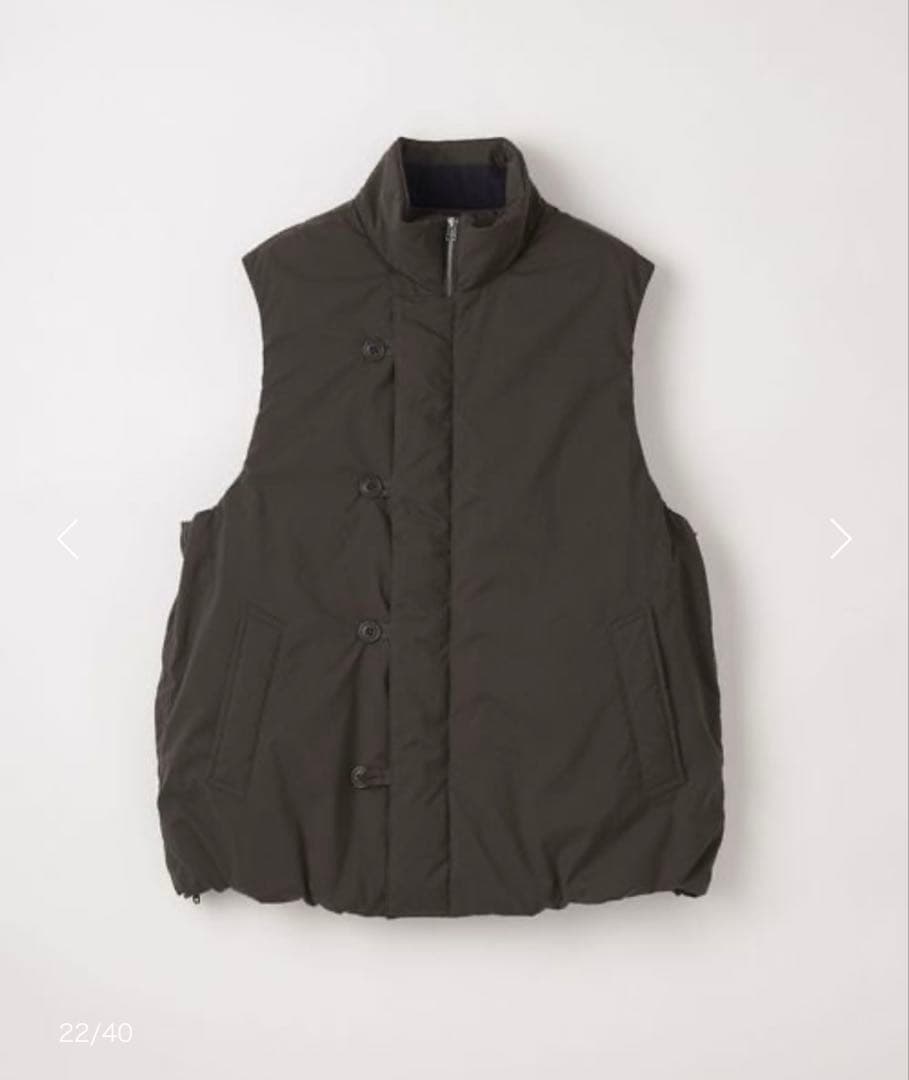Advance the gallery using the right chevron
This screenshot has width=909, height=1080.
840,539
